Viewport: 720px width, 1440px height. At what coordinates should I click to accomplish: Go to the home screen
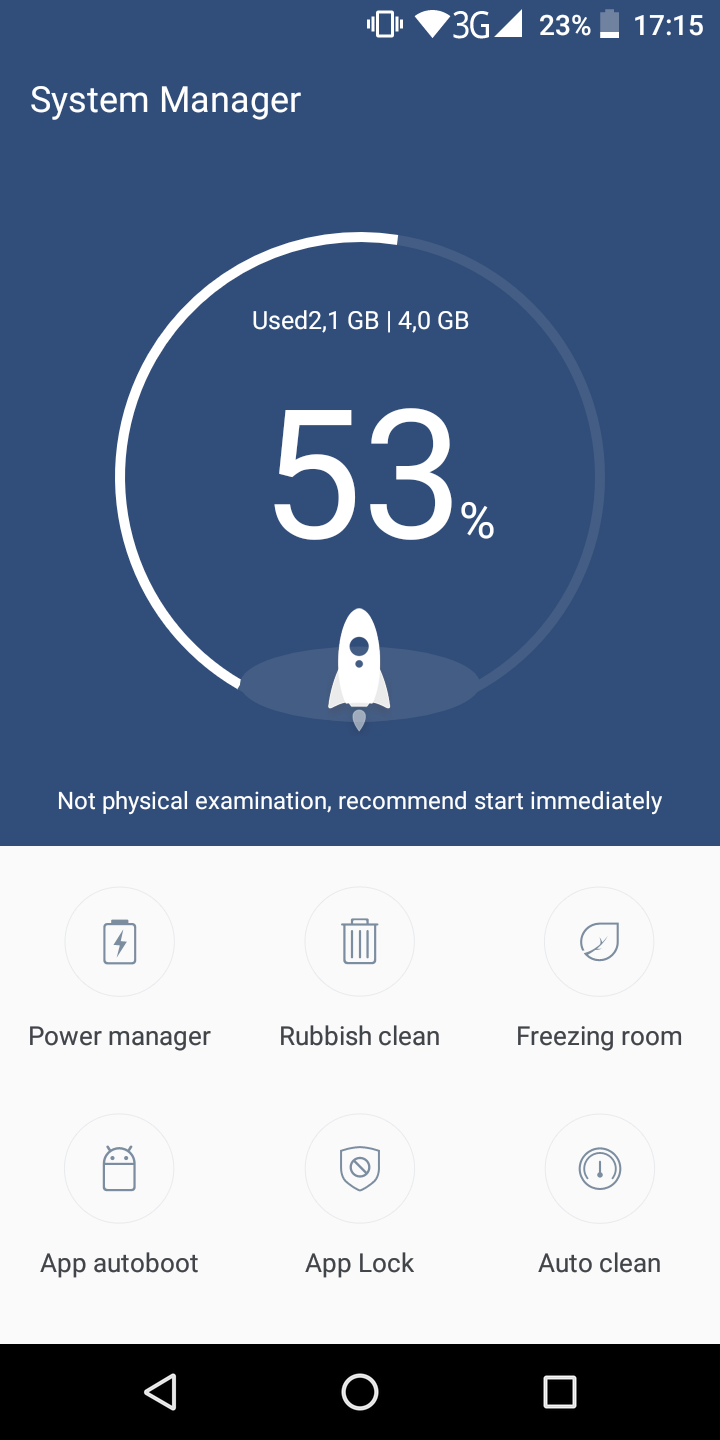click(360, 1392)
